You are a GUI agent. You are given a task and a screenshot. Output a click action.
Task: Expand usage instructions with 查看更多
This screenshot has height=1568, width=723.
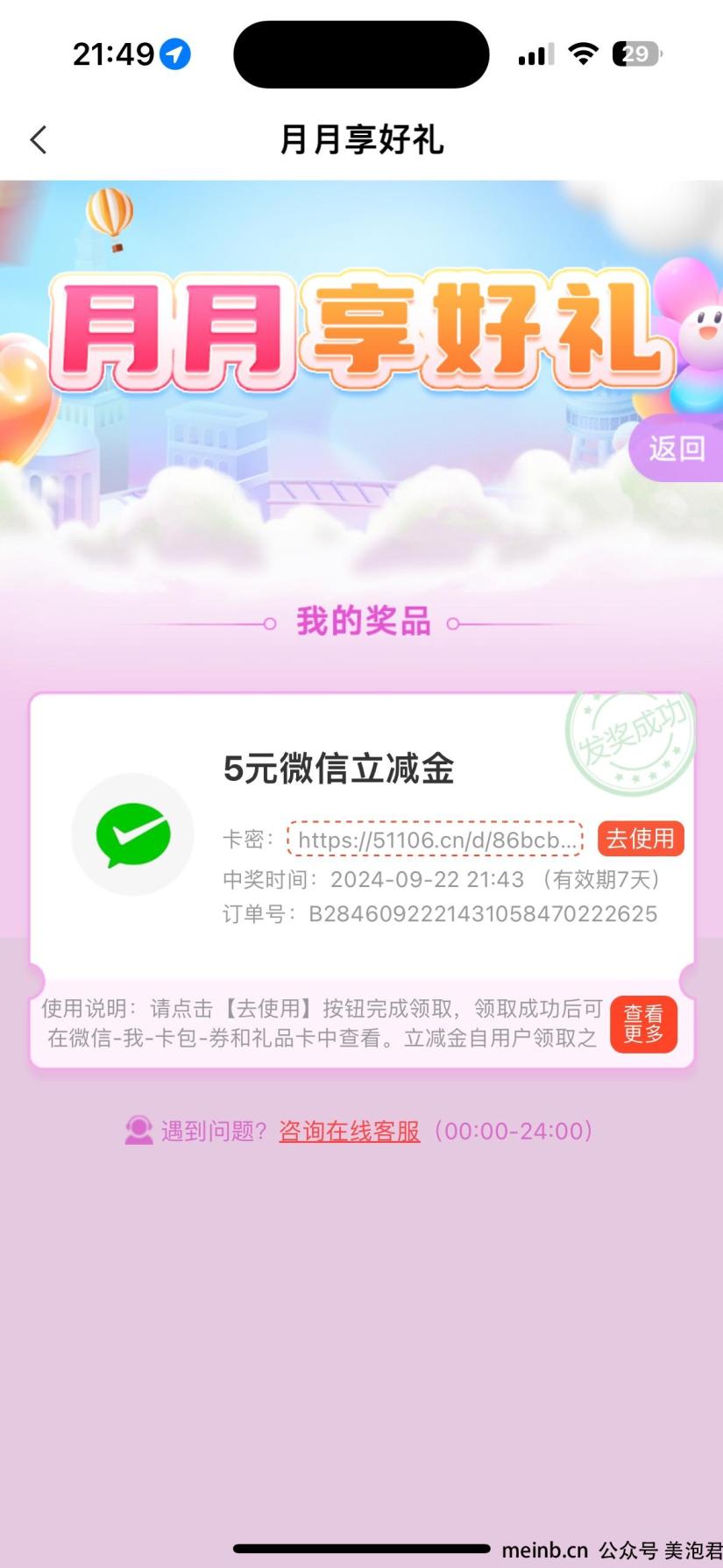click(643, 1024)
